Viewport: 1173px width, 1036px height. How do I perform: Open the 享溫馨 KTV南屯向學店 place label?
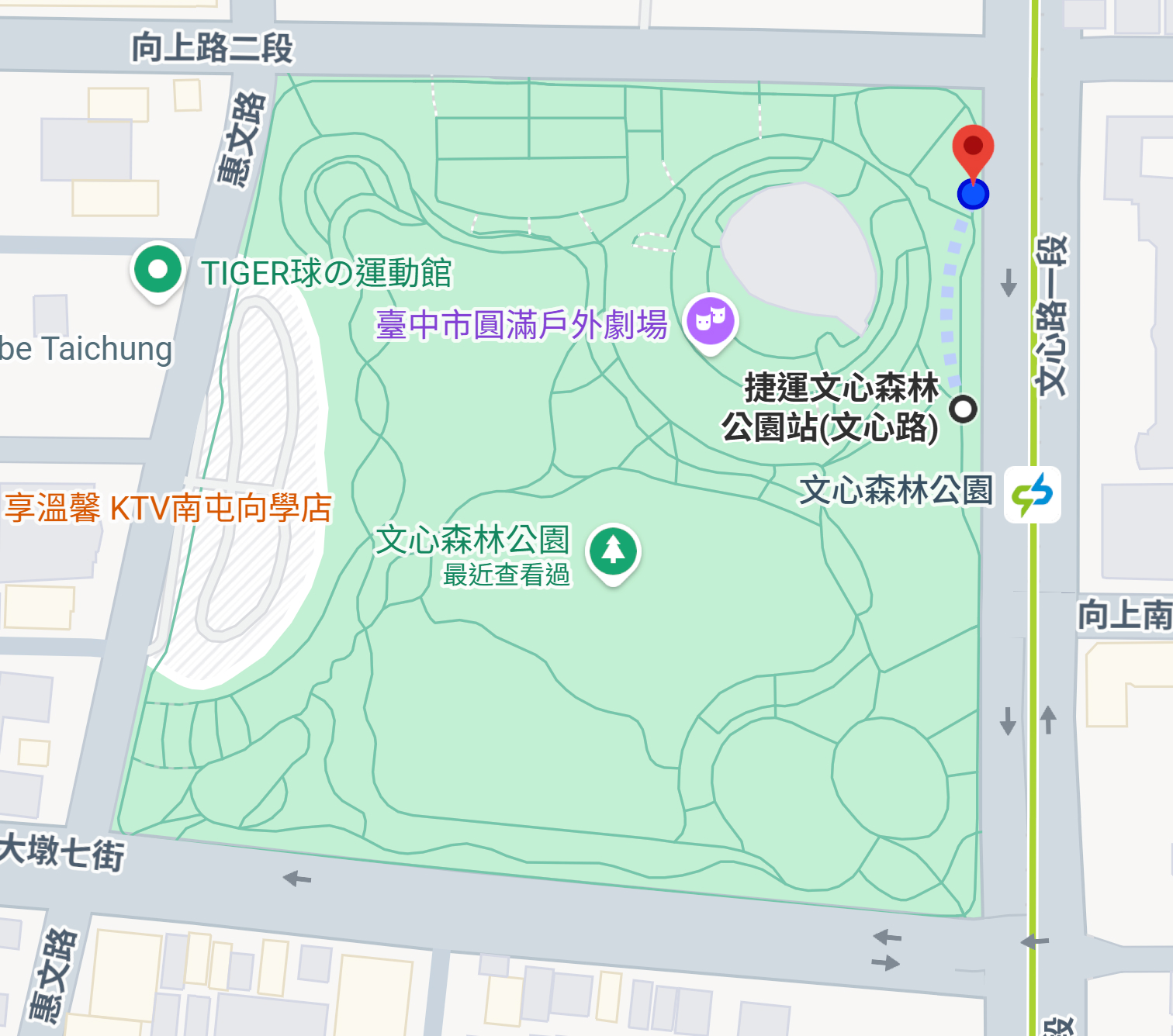pos(168,509)
